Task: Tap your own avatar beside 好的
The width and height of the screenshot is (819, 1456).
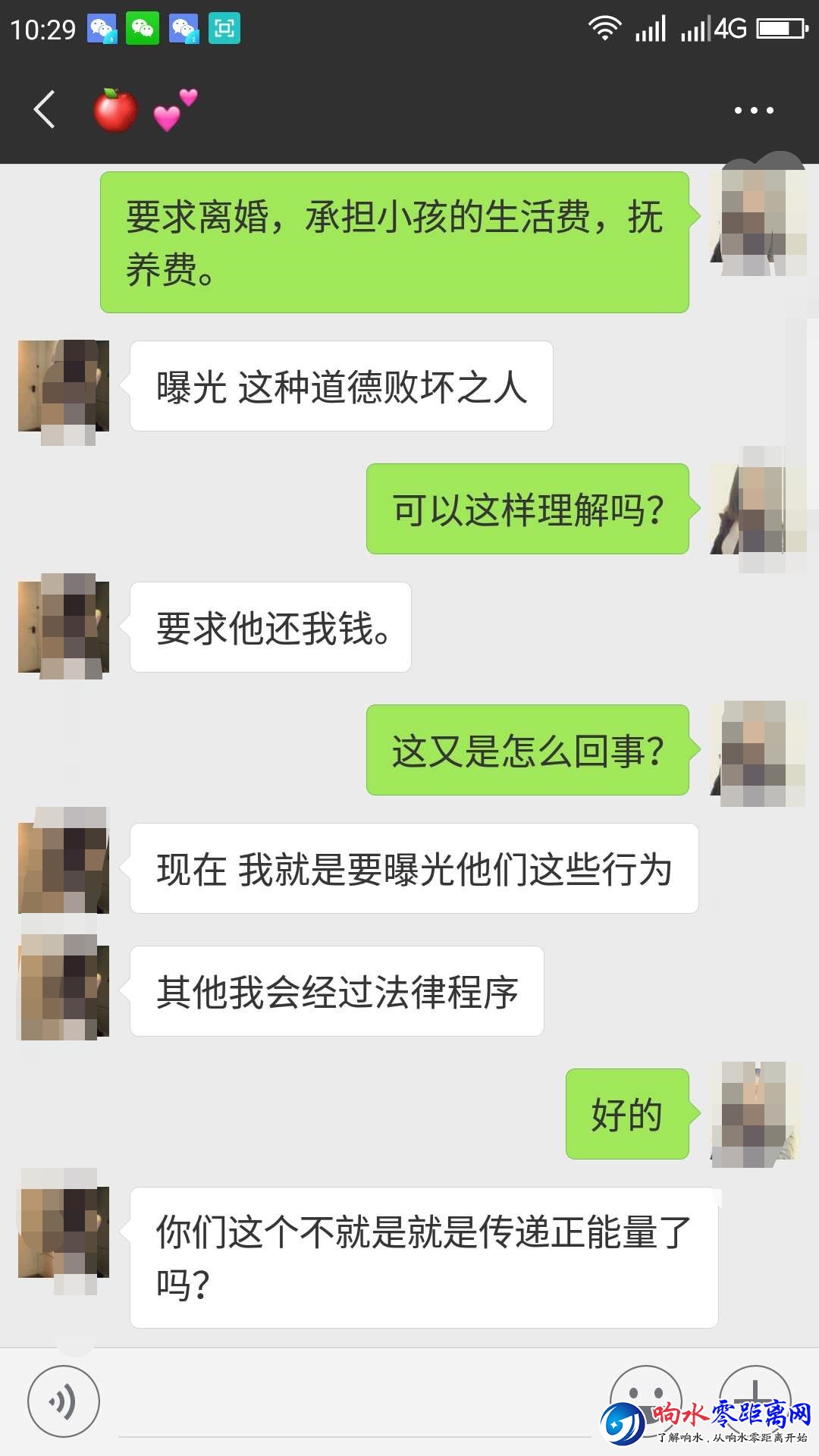Action: point(755,1114)
